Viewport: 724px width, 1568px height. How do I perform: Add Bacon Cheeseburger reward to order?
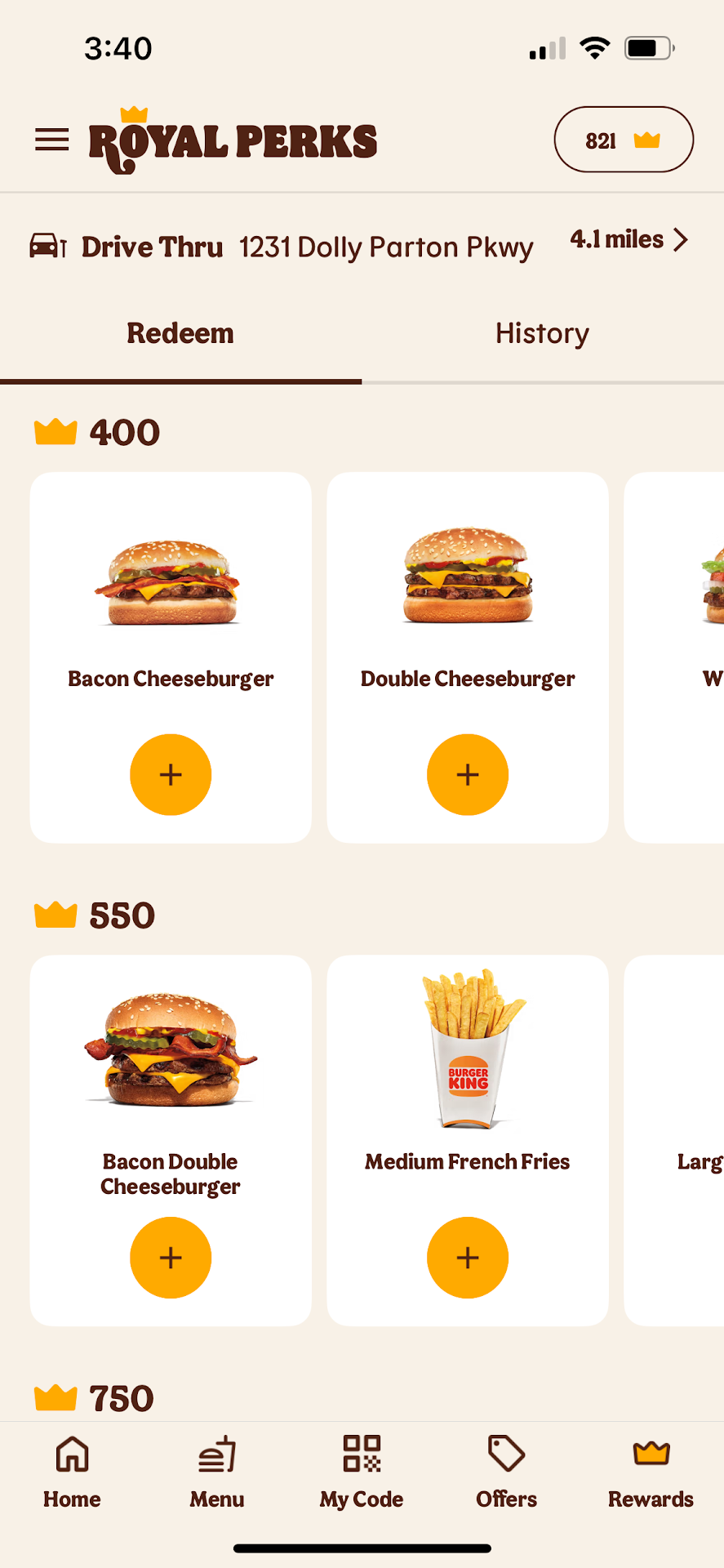pos(171,774)
